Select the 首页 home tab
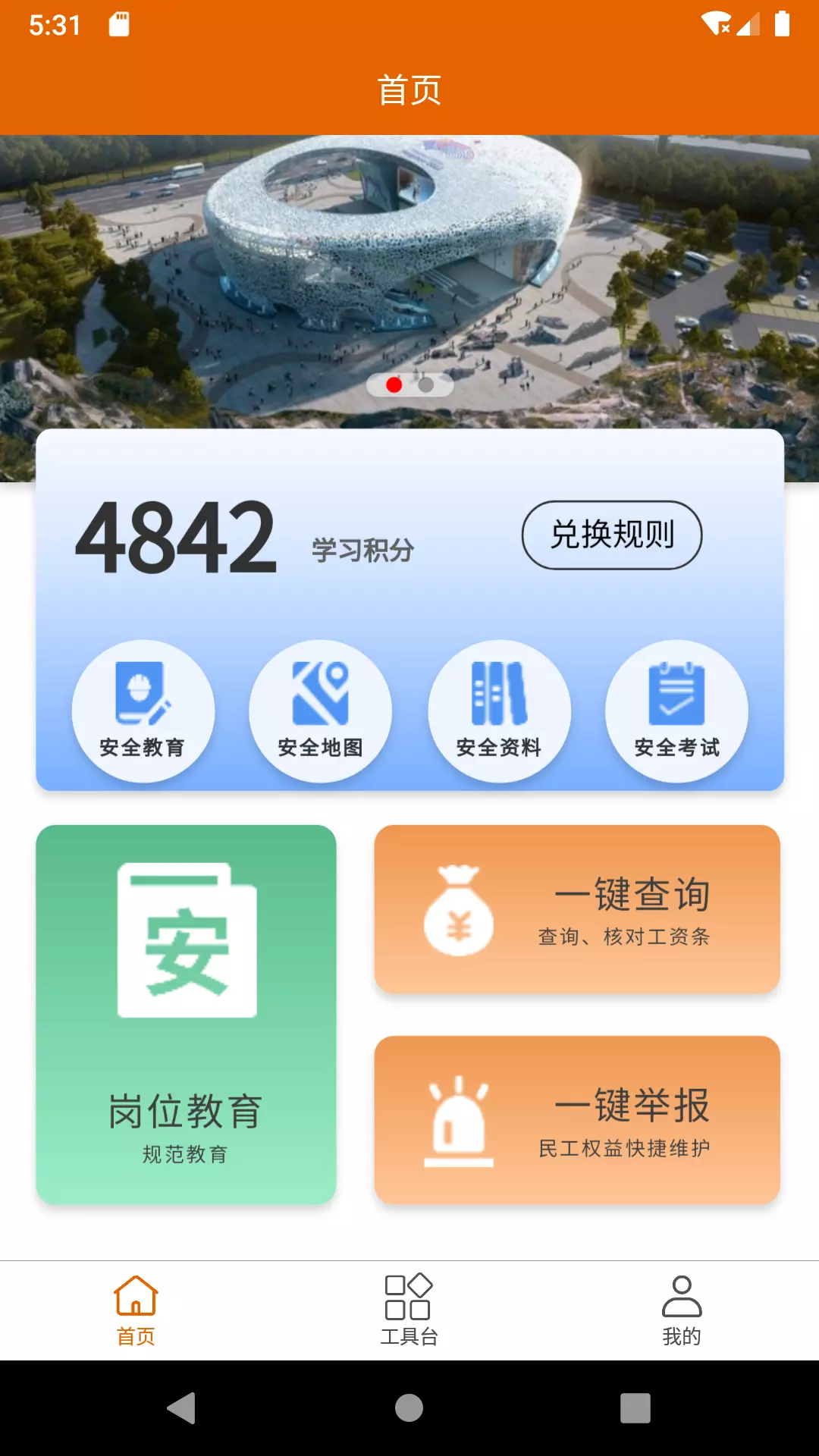 (136, 1310)
